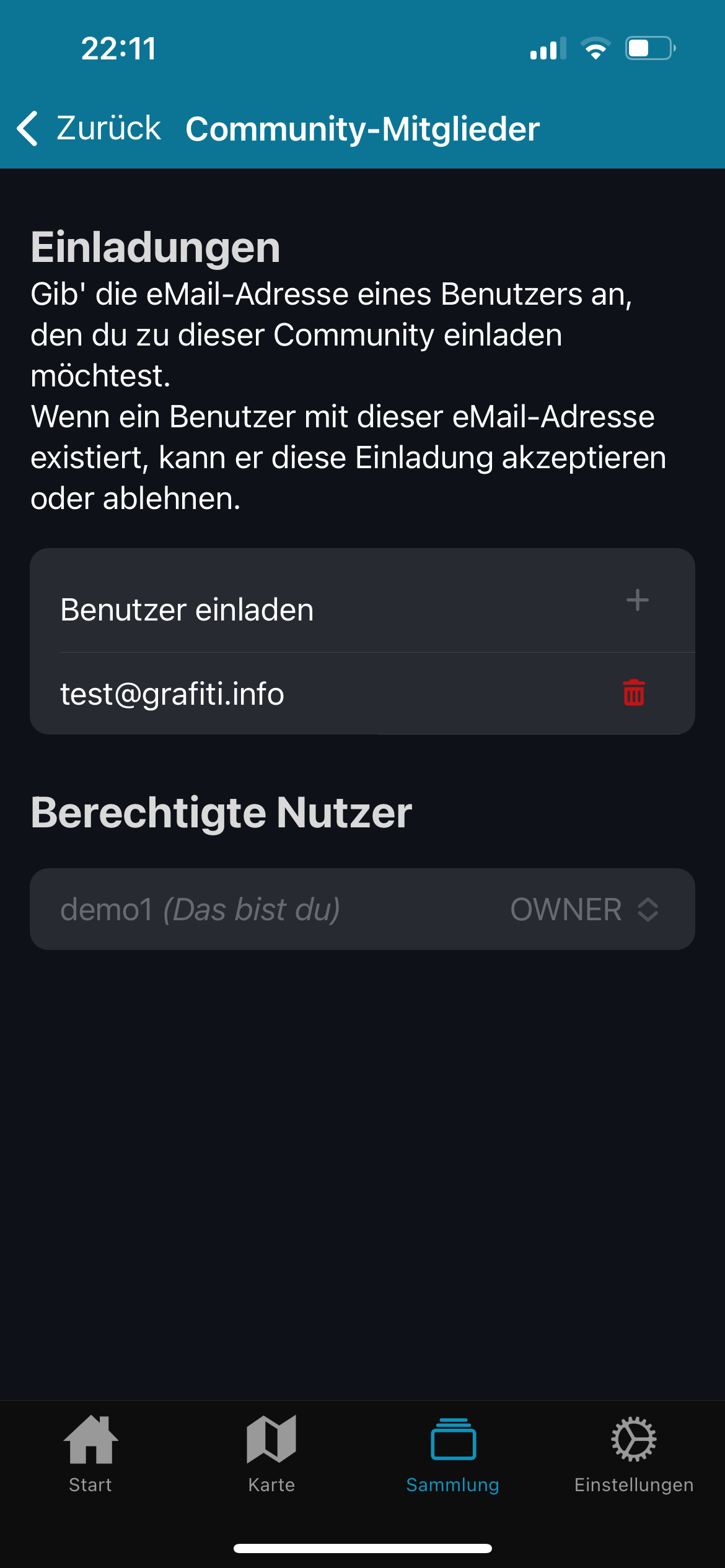The width and height of the screenshot is (725, 1568).
Task: Switch to the Karte tab
Action: pos(271,1453)
